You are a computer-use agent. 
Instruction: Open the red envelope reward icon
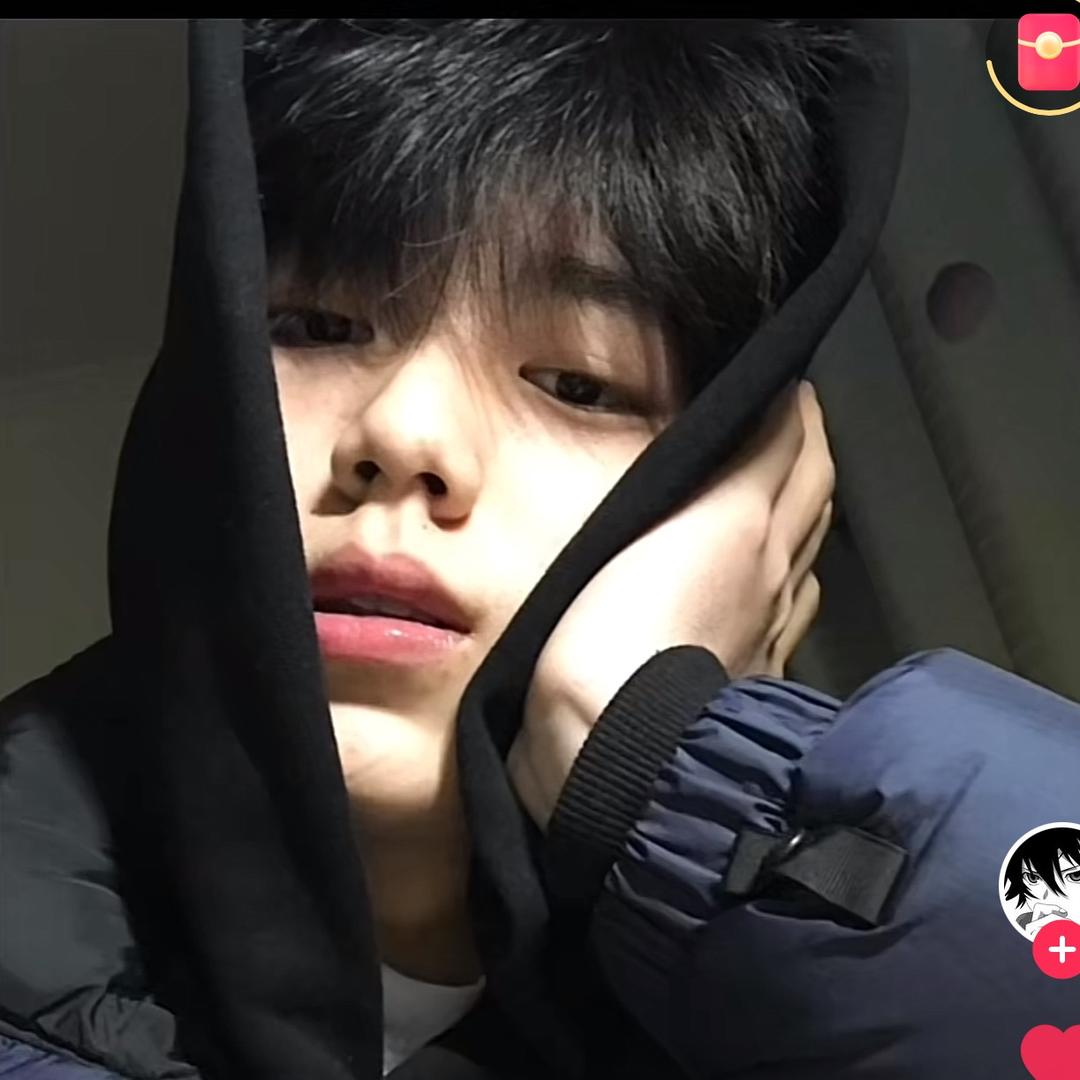[1047, 54]
